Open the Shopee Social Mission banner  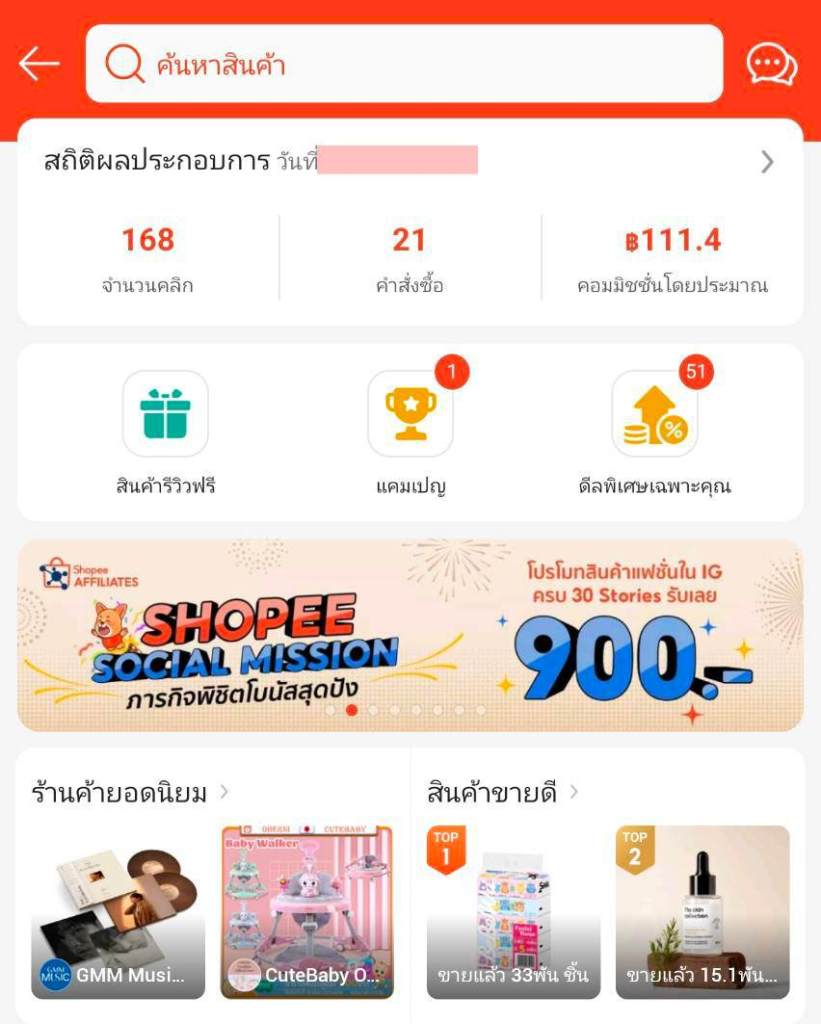pos(410,635)
